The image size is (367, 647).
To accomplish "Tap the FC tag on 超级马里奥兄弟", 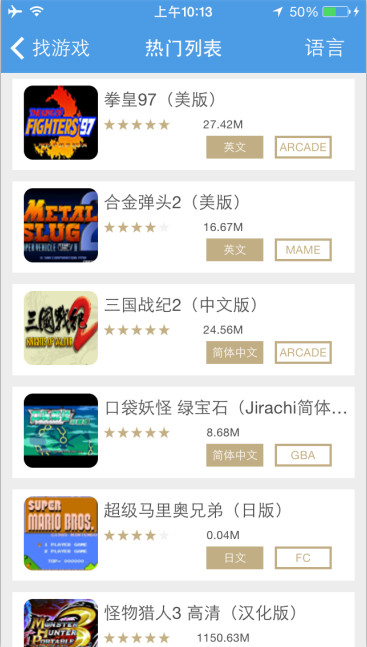I will (303, 558).
